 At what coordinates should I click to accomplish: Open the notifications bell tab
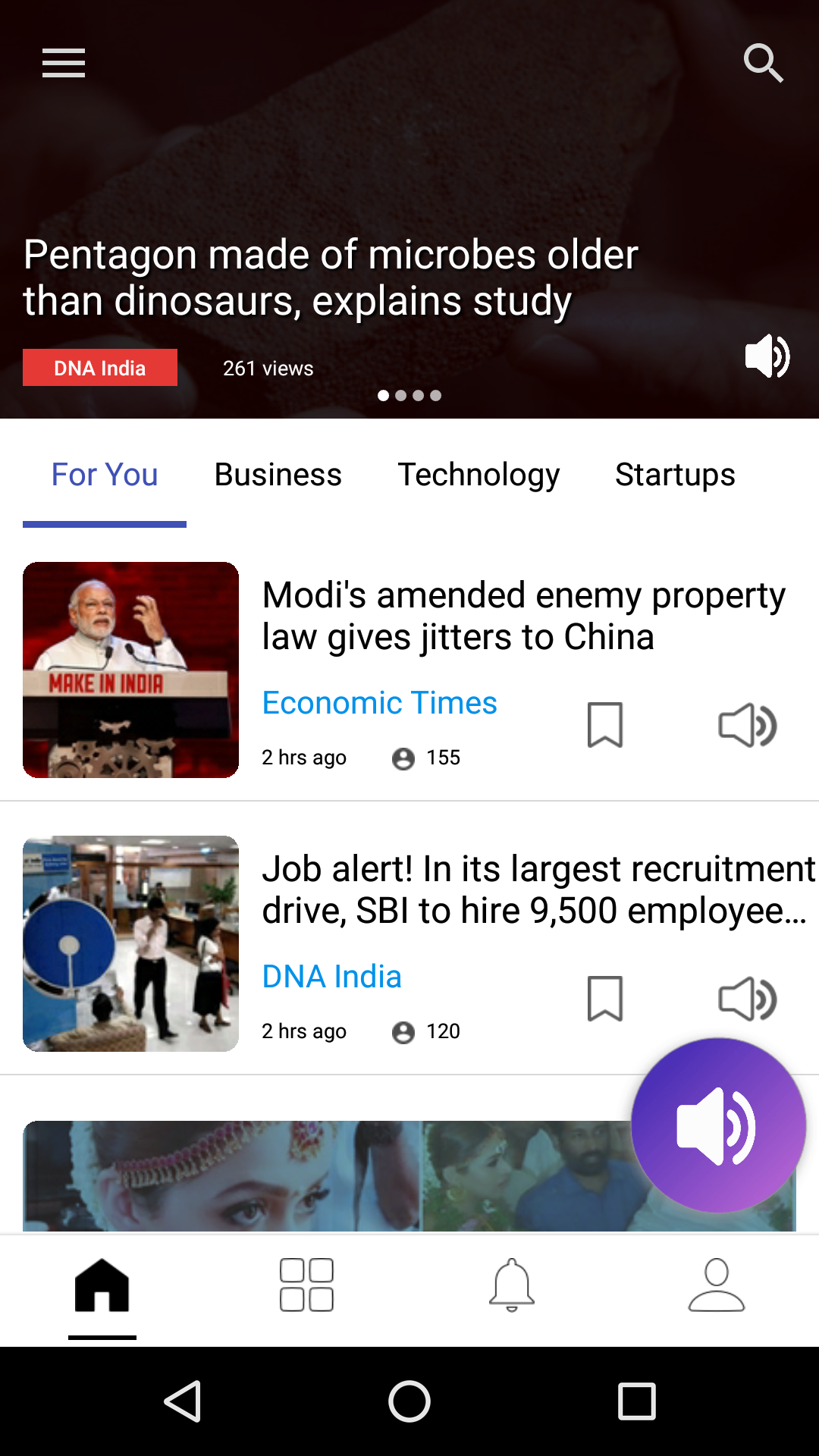click(x=512, y=1285)
